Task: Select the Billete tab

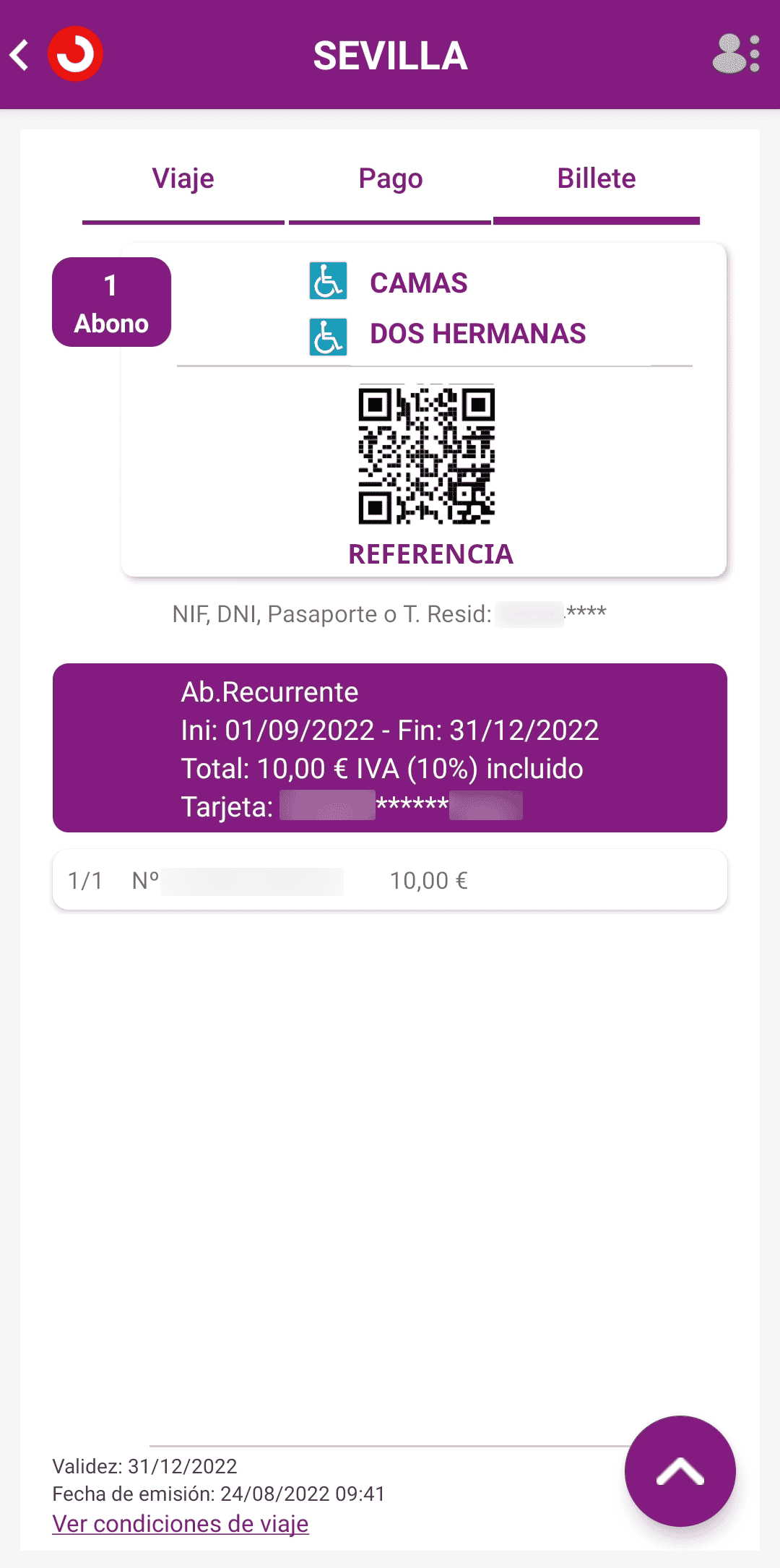Action: coord(596,179)
